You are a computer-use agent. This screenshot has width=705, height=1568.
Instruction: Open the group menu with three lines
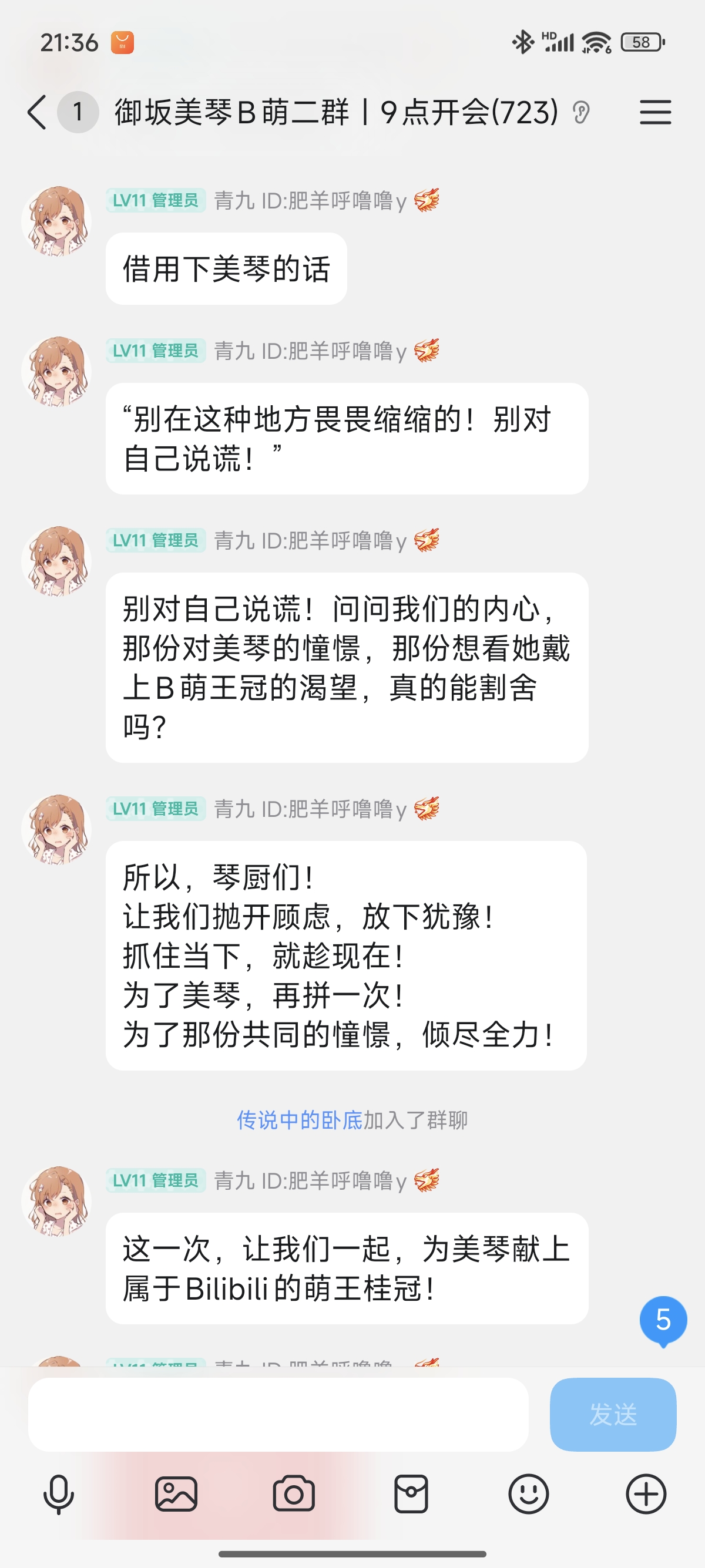coord(655,113)
